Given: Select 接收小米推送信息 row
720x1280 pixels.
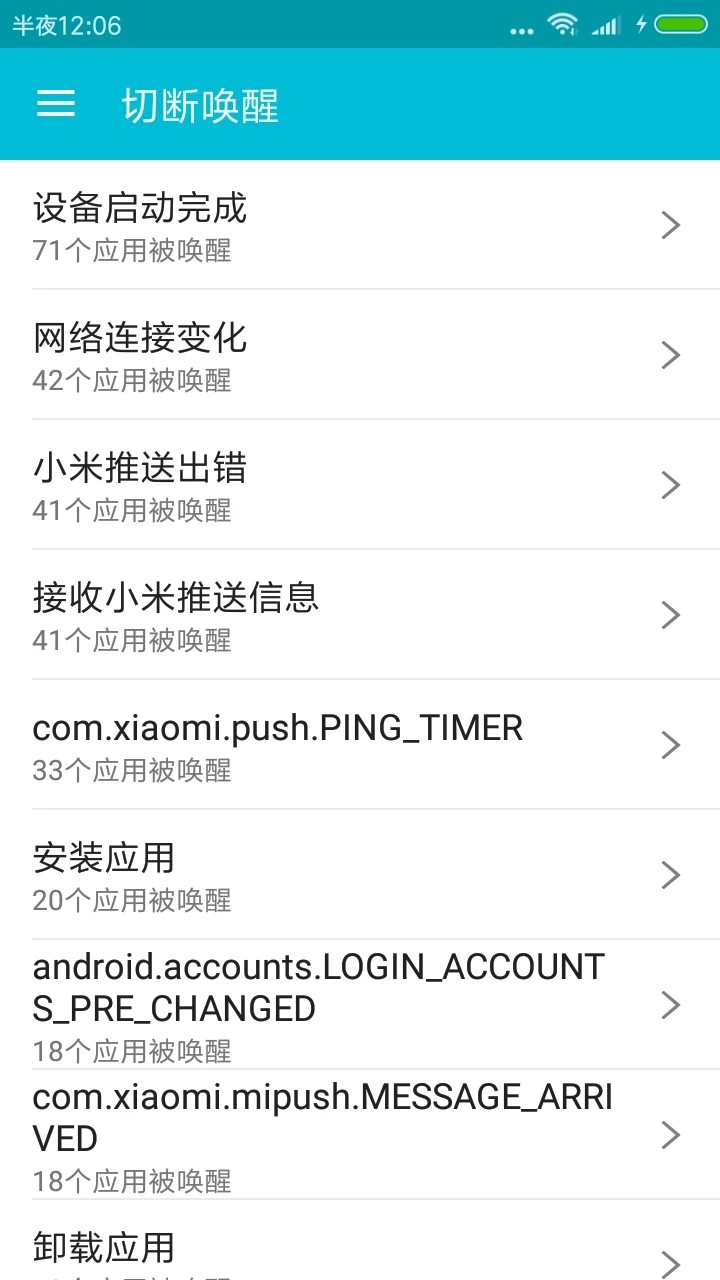Looking at the screenshot, I should click(x=360, y=615).
